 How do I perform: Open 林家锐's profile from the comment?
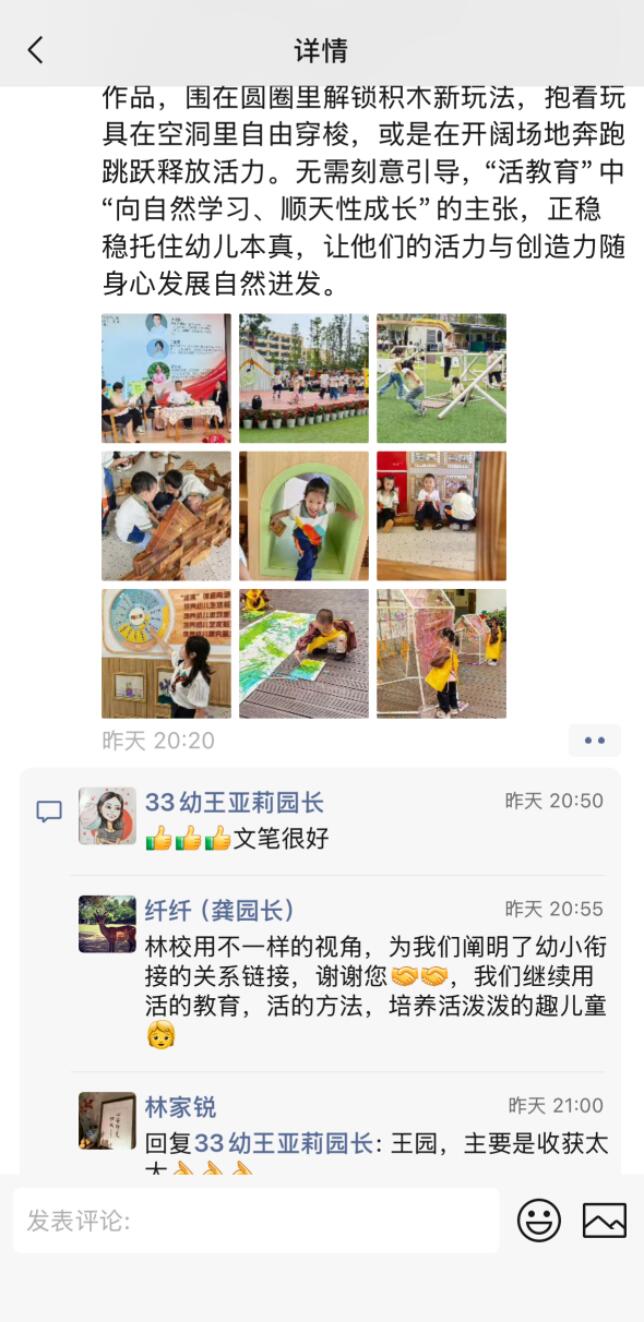[x=180, y=1107]
